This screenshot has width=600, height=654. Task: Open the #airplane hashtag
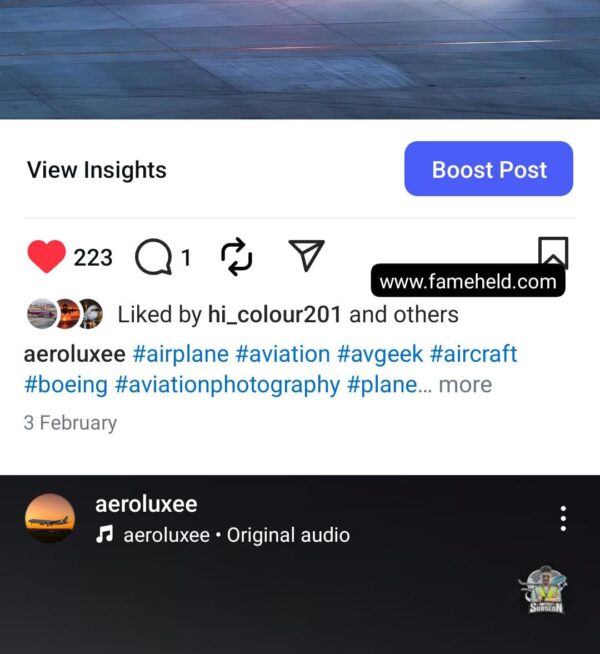pyautogui.click(x=180, y=354)
